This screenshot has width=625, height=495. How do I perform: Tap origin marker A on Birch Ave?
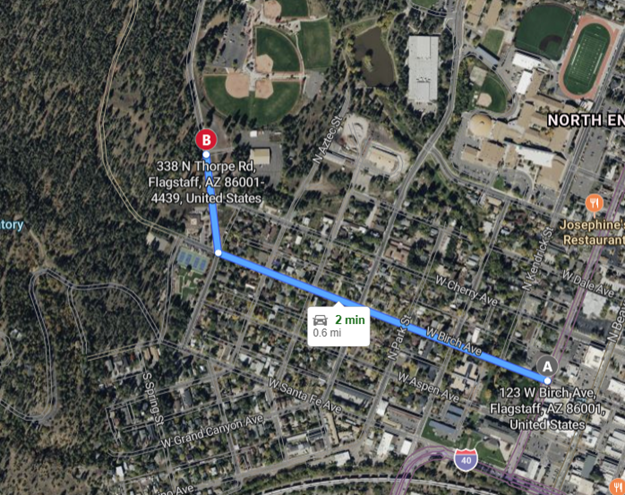tap(546, 367)
